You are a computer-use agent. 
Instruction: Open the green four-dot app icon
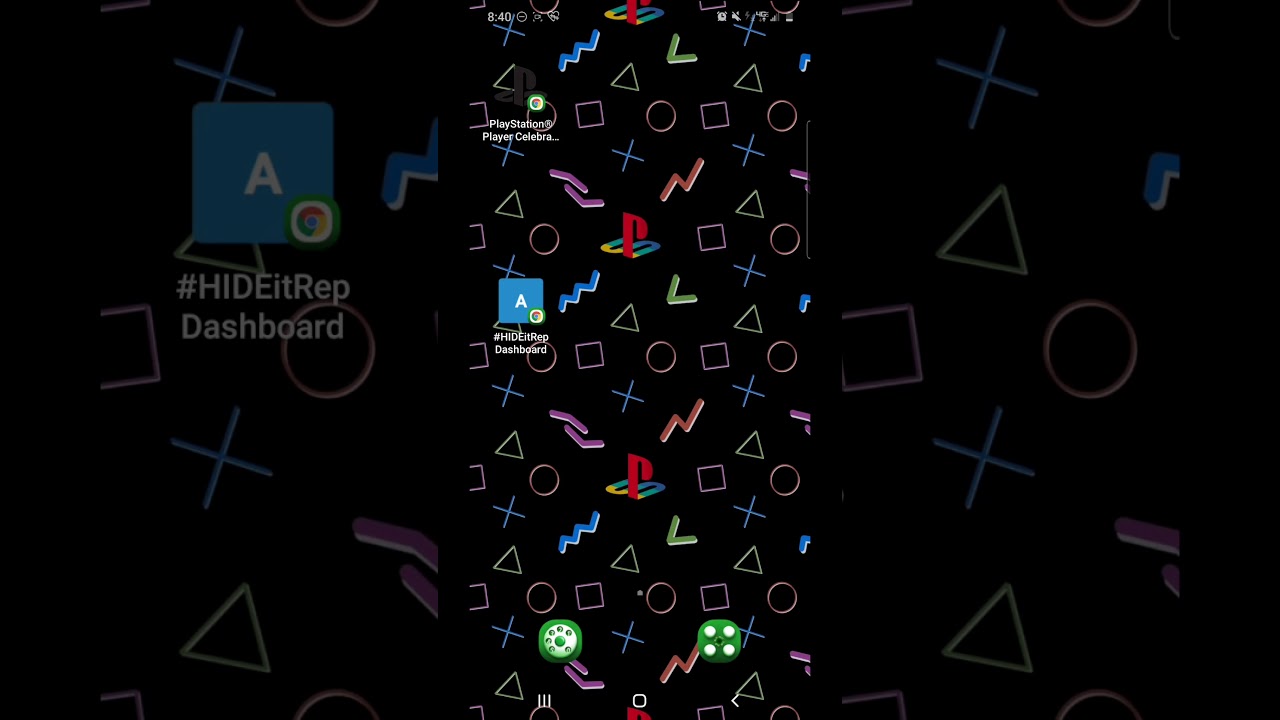point(719,641)
